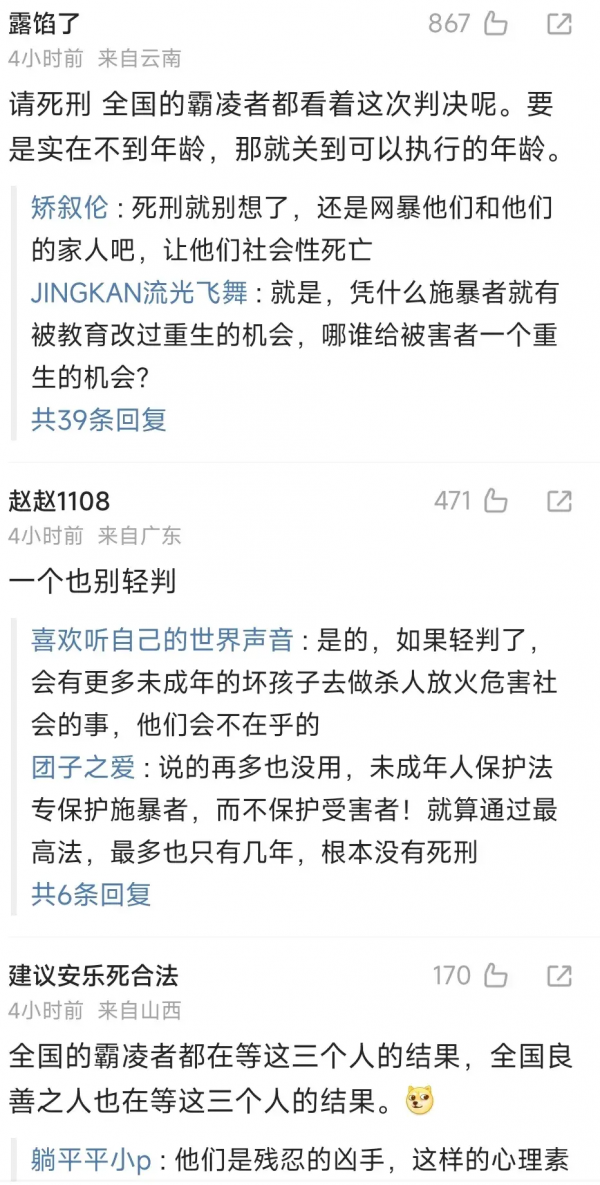The image size is (600, 1185).
Task: View commenter 露馅了's profile
Action: click(x=46, y=23)
